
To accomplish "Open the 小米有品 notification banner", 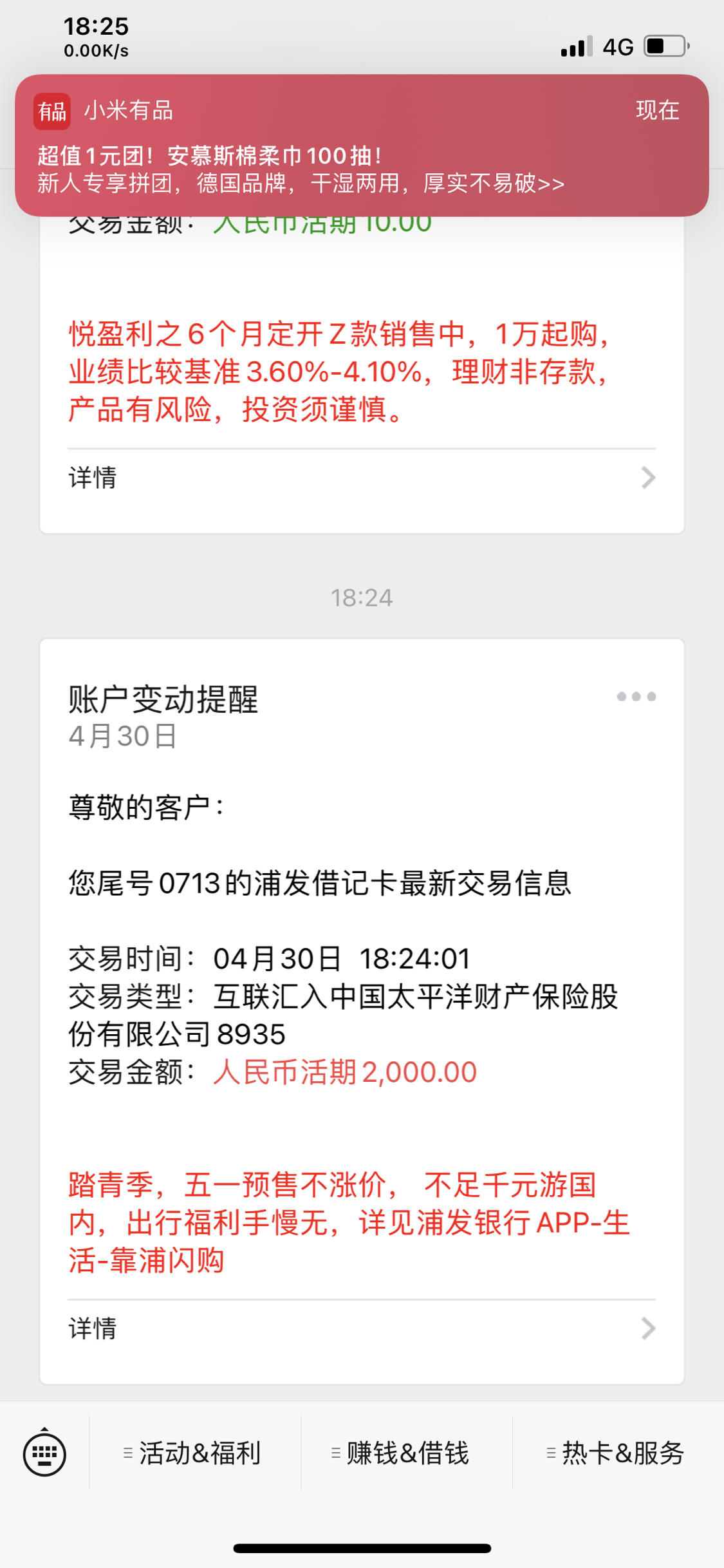I will (x=362, y=145).
